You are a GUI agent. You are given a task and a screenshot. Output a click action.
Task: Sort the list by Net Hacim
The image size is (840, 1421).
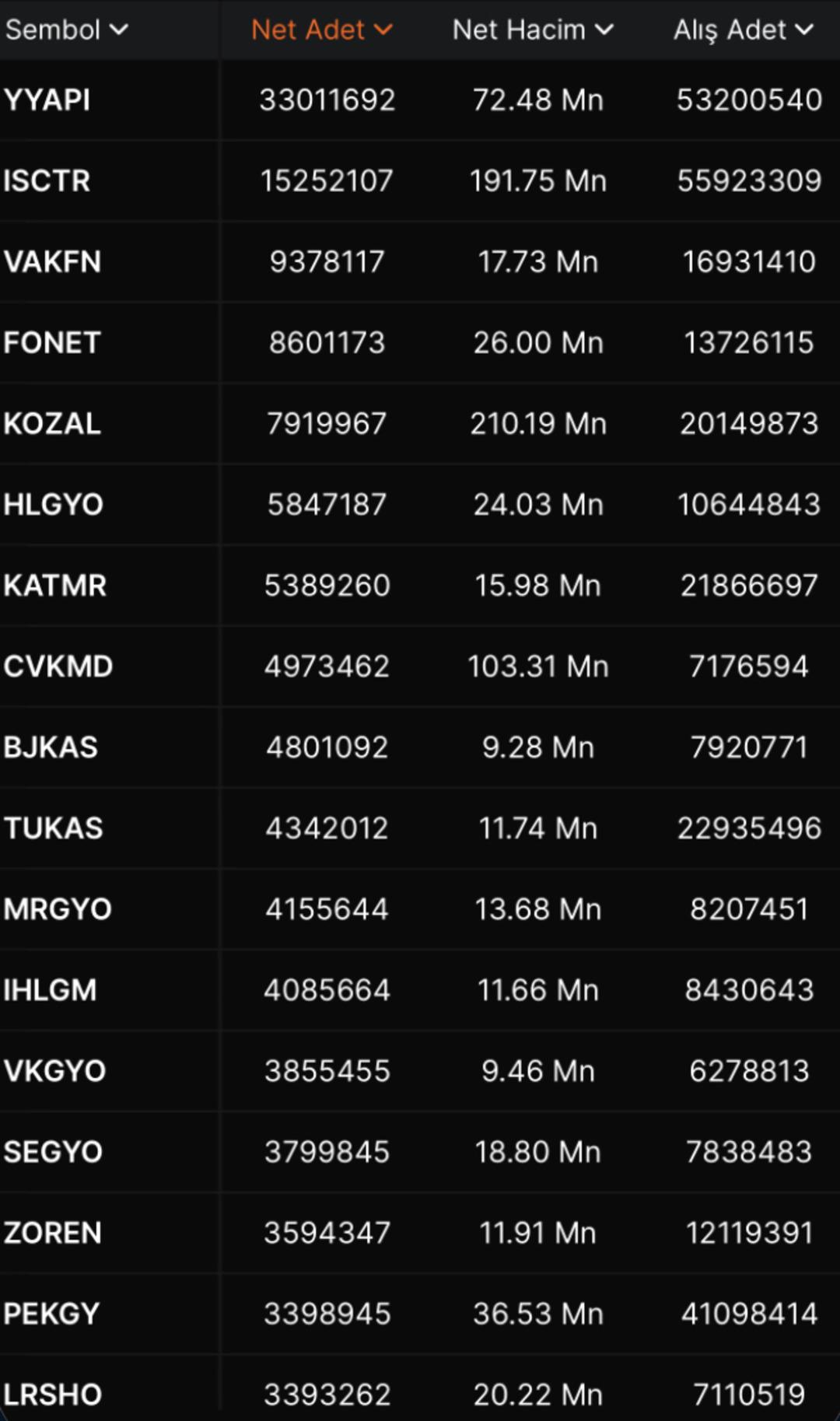coord(533,30)
